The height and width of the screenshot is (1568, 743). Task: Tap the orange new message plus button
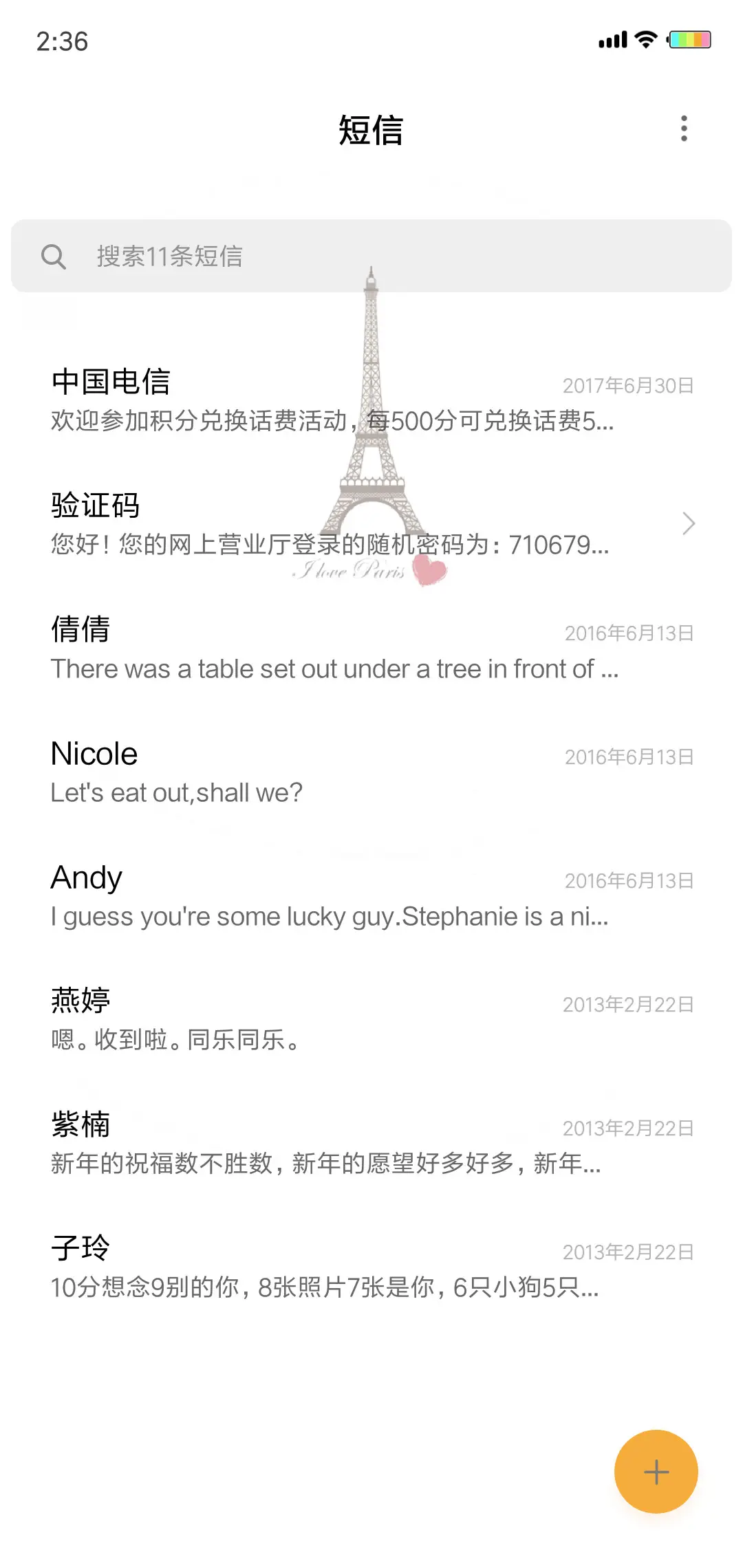tap(656, 1471)
